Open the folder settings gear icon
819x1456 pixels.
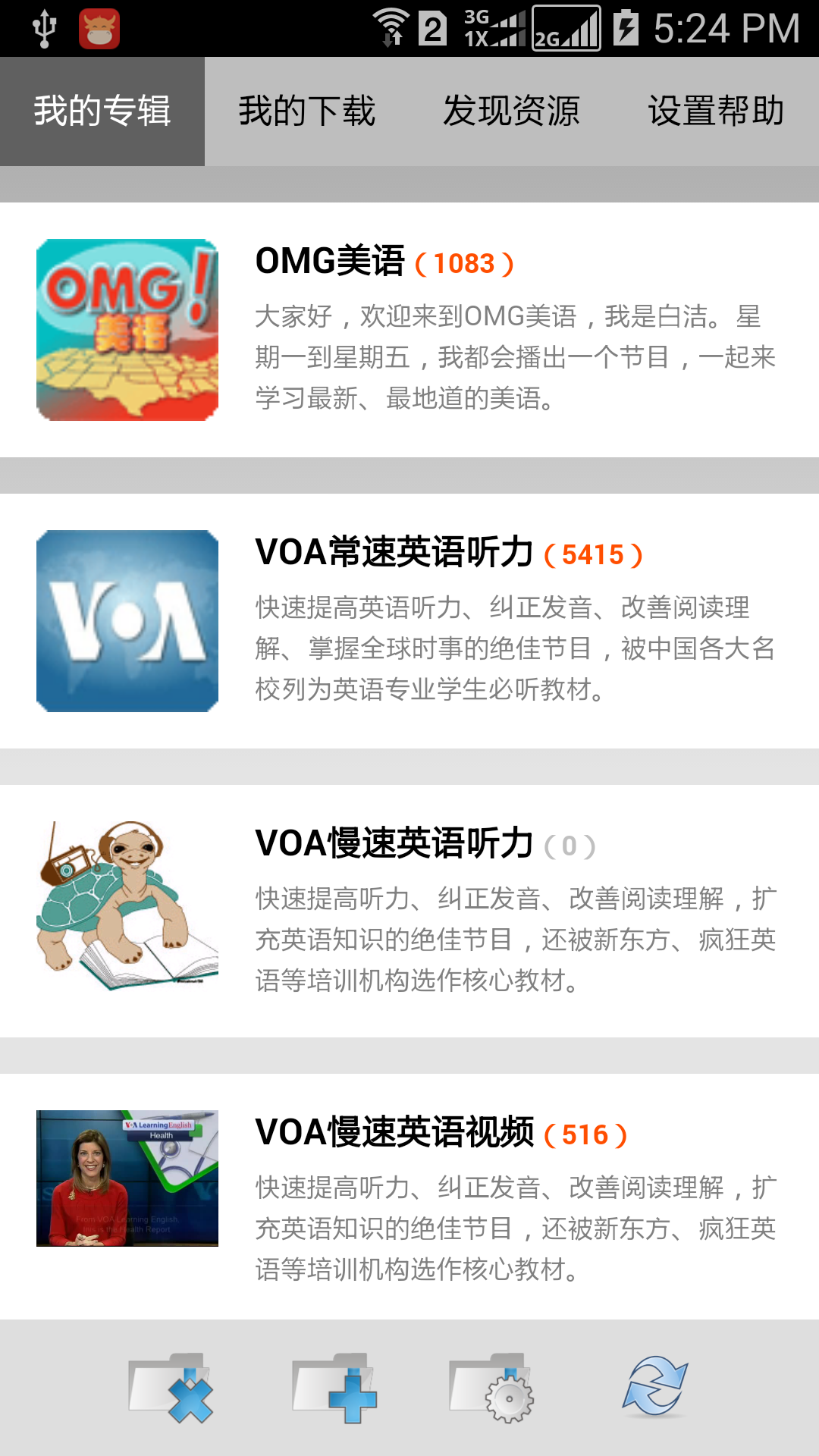492,1388
